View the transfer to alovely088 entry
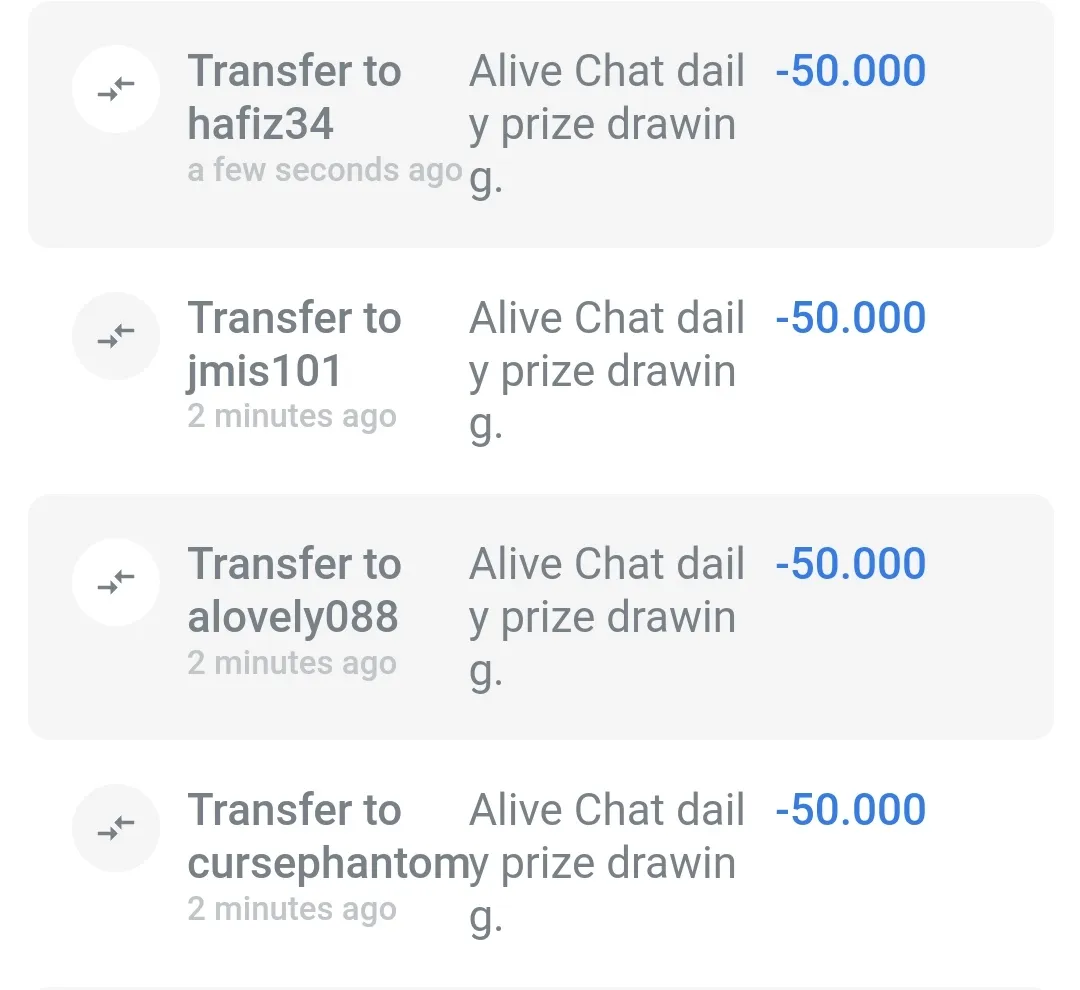 [x=294, y=591]
